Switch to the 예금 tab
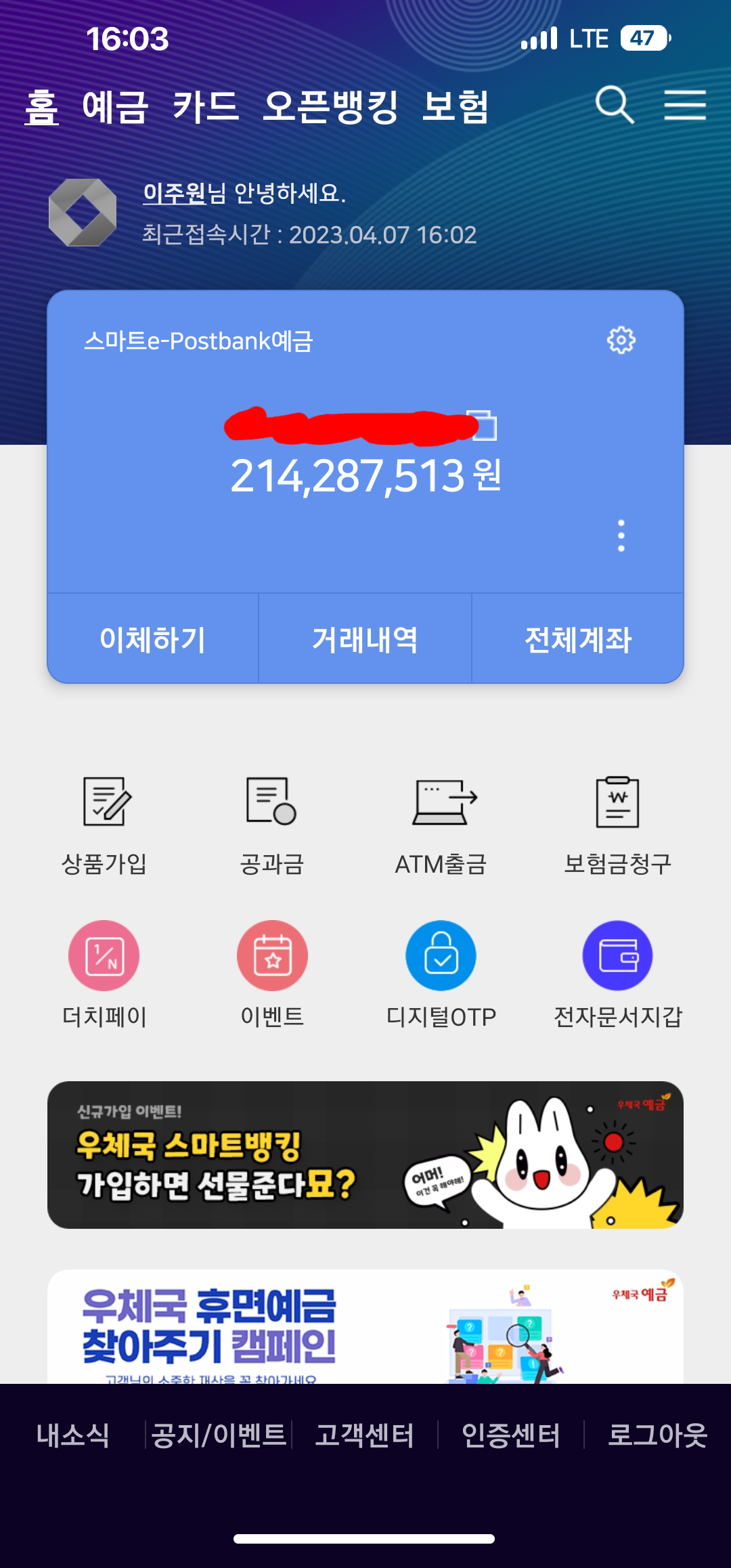Screen dimensions: 731x1568 tap(115, 107)
